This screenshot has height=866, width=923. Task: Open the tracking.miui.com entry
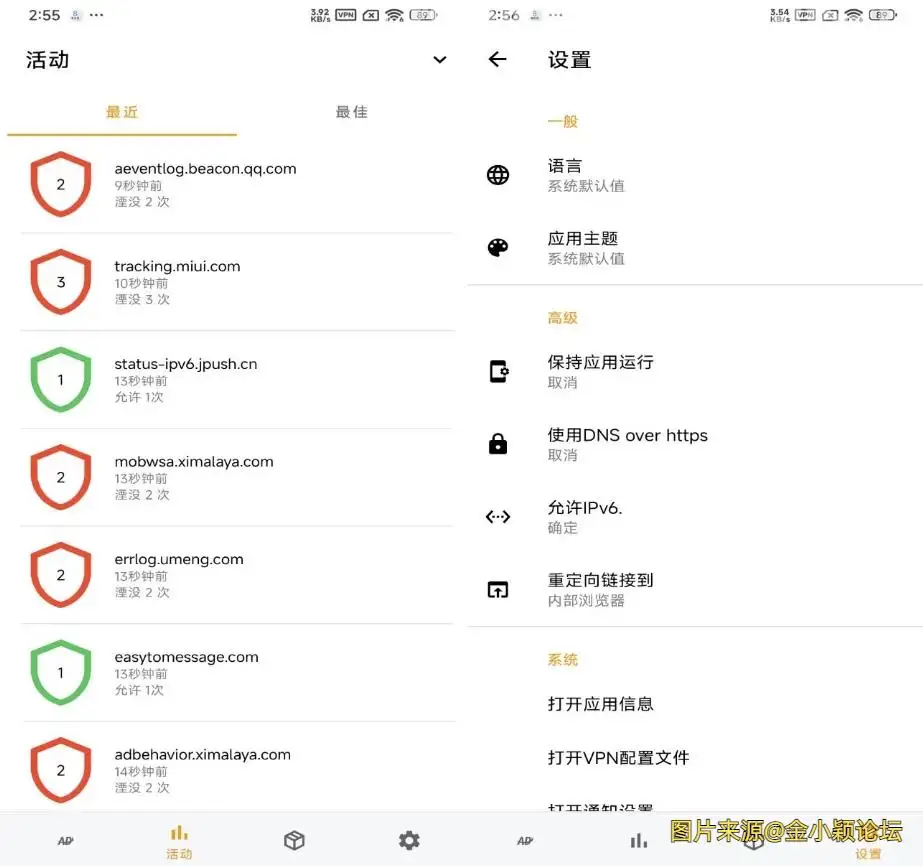coord(177,281)
